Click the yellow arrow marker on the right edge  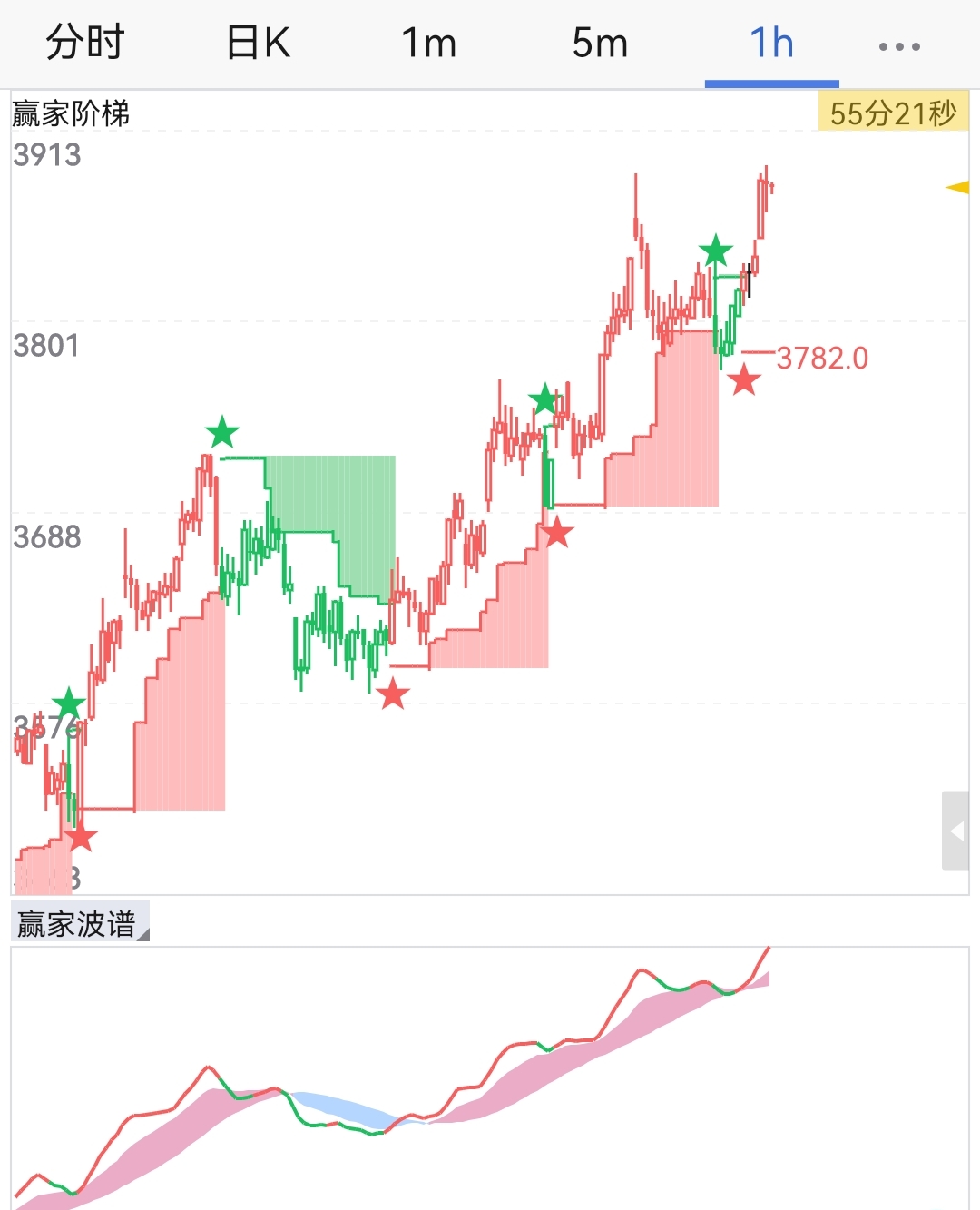click(x=962, y=188)
